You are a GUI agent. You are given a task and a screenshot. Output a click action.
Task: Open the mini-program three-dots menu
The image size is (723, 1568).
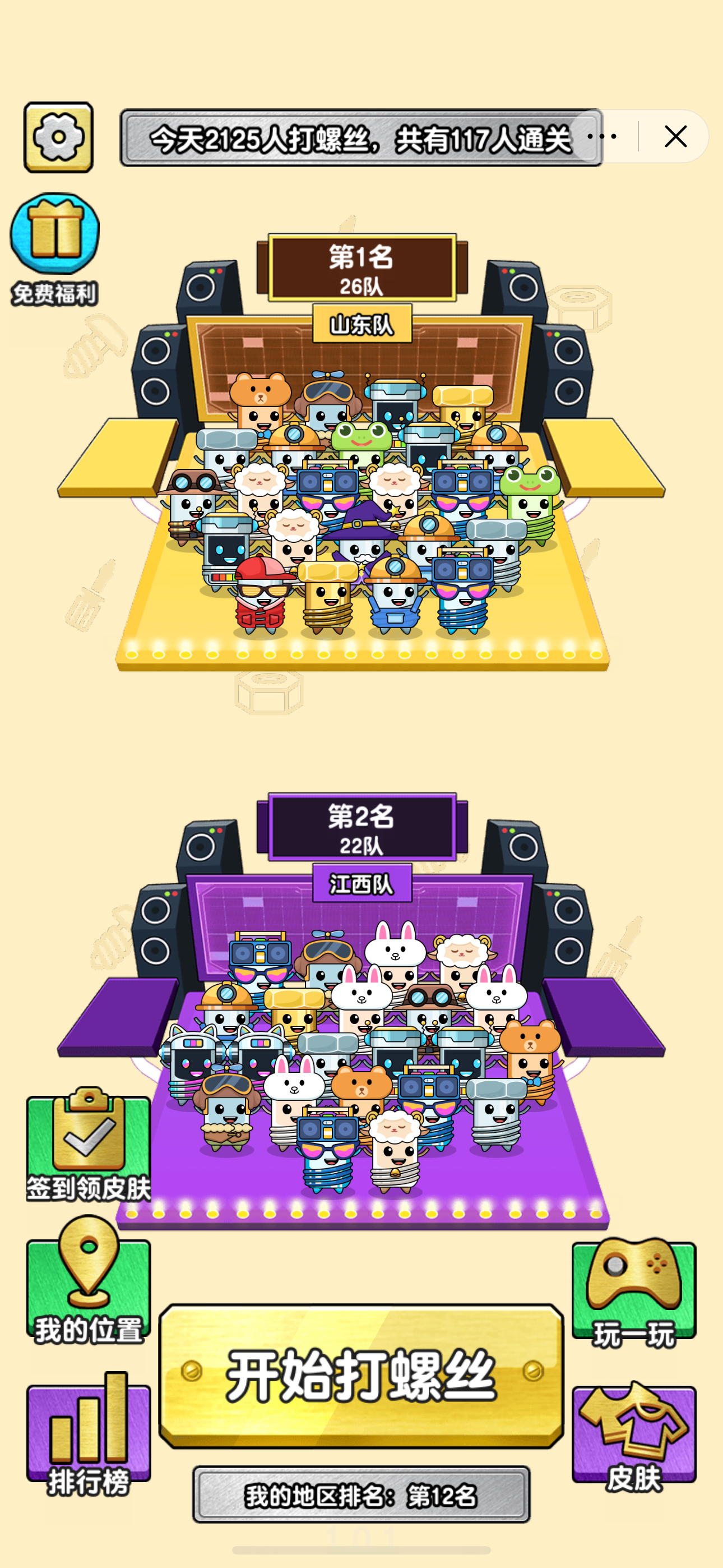coord(602,136)
